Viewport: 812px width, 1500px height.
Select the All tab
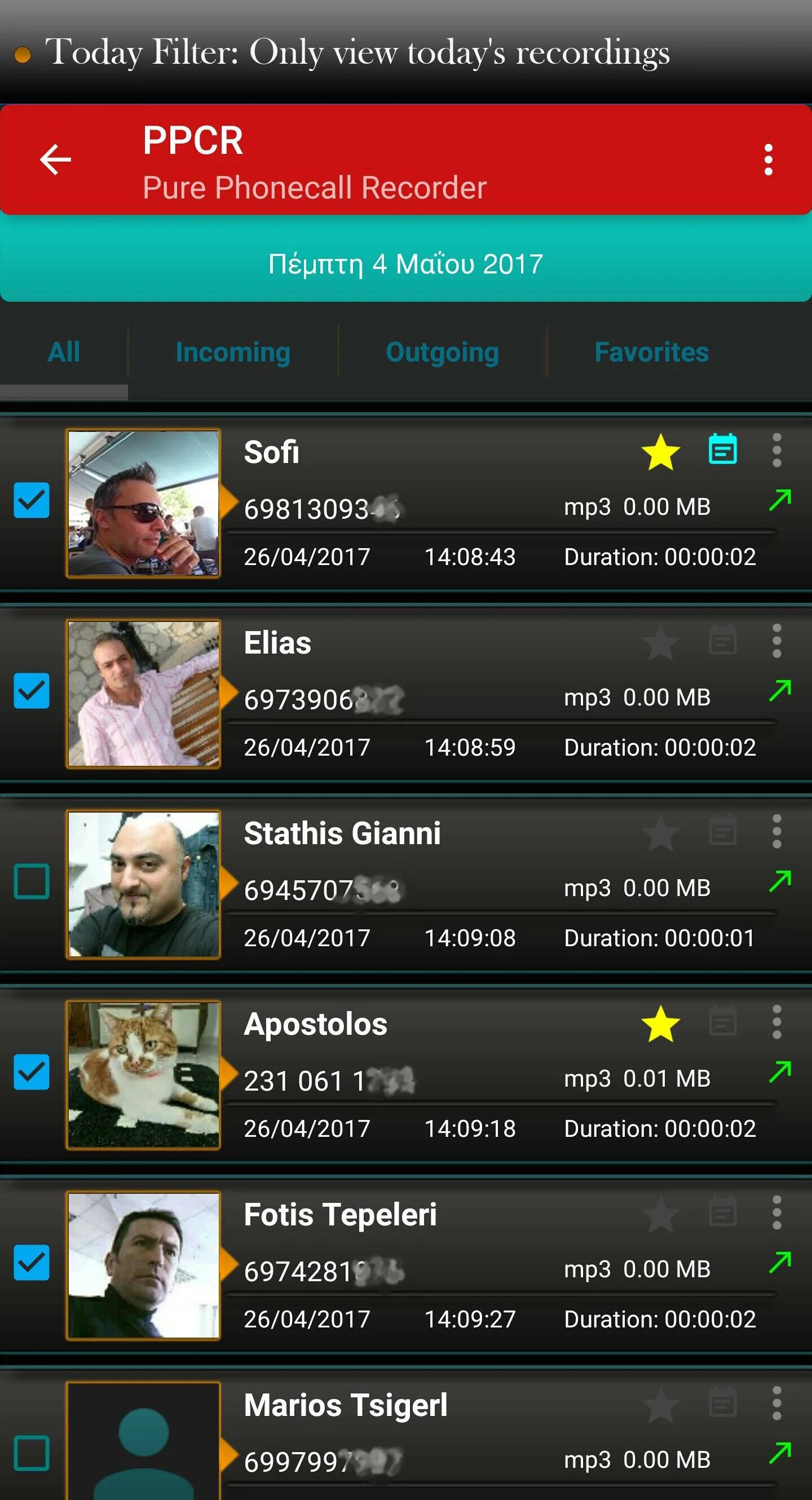64,352
